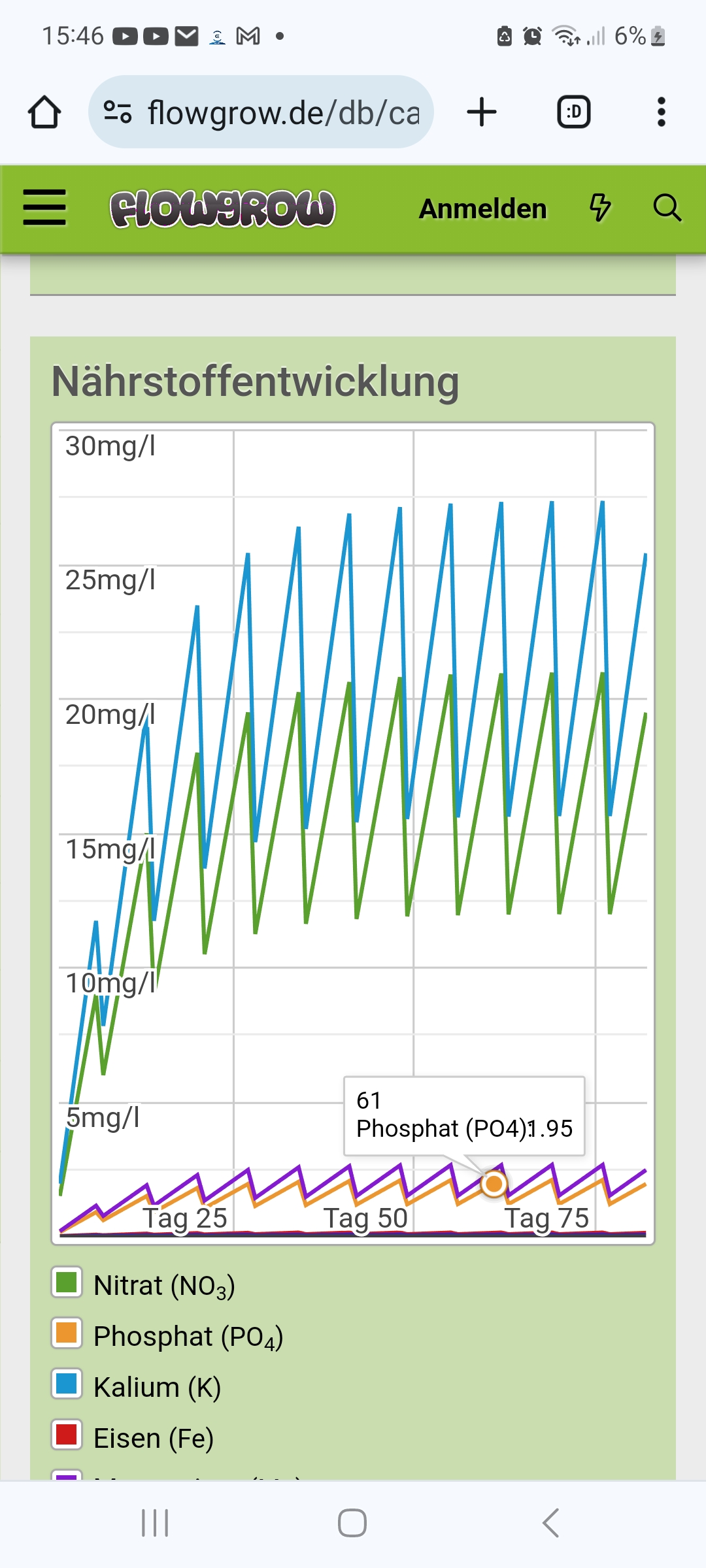This screenshot has height=1568, width=706.
Task: Show the open tabs switcher
Action: (573, 112)
